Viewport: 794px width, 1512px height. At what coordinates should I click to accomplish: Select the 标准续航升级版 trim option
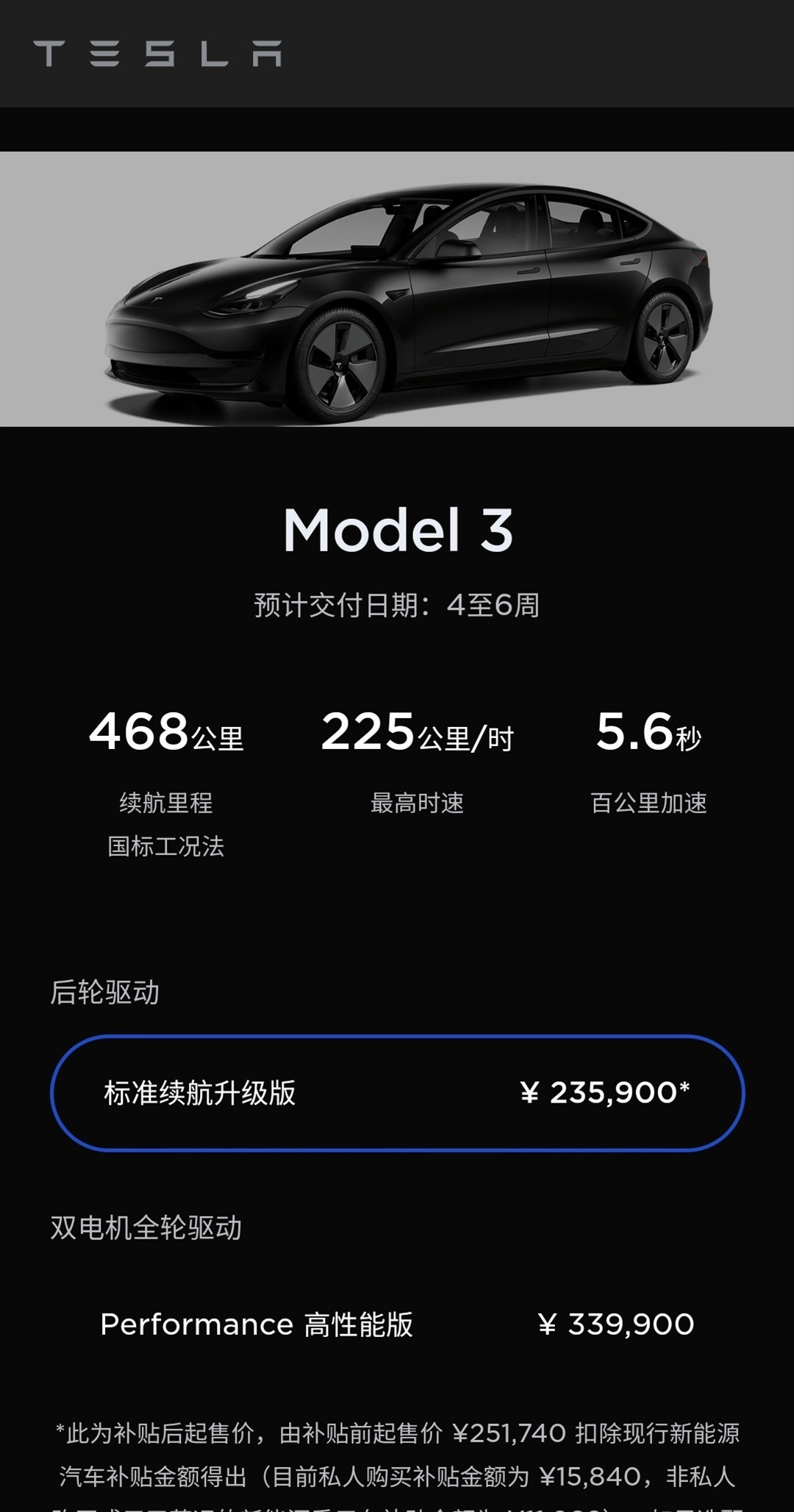coord(397,1093)
